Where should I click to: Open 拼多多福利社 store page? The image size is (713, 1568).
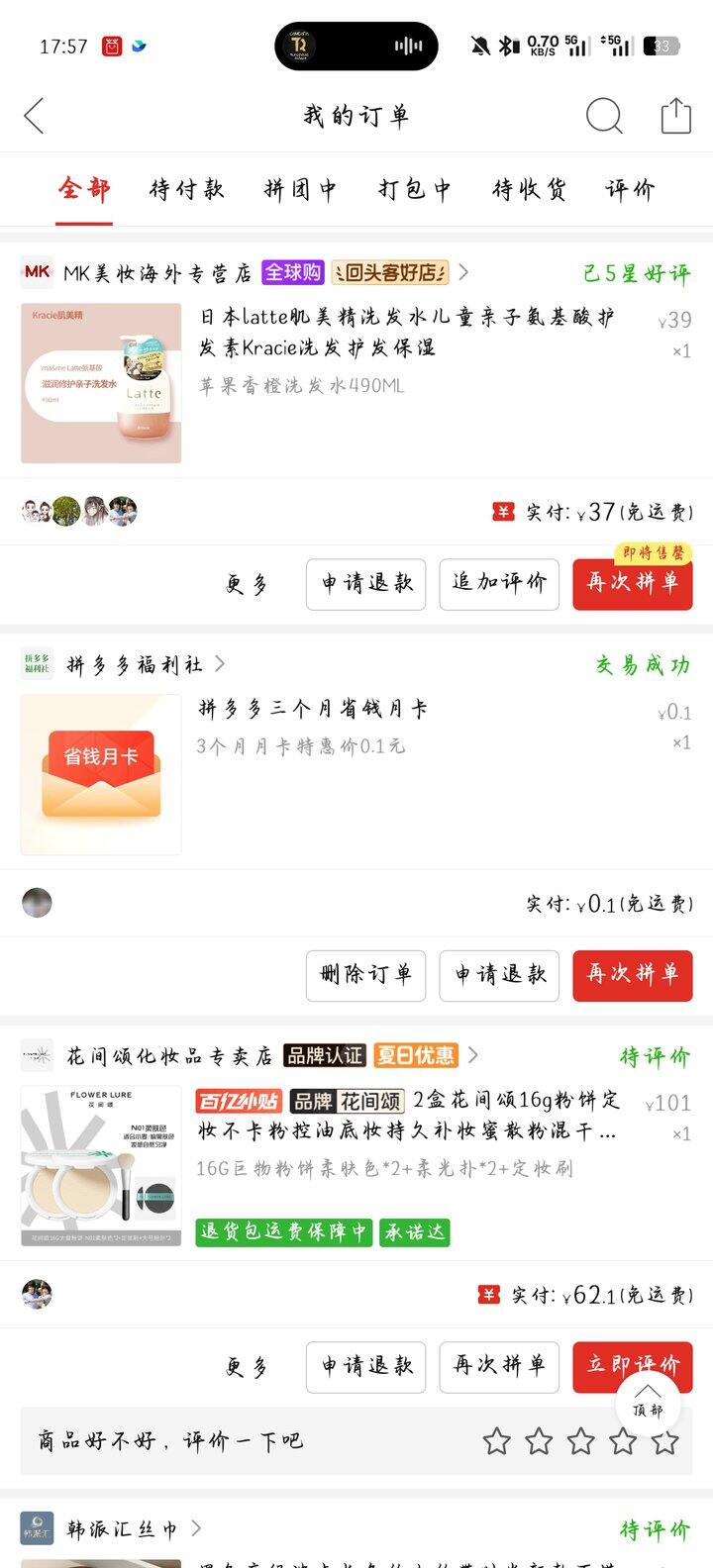[134, 664]
